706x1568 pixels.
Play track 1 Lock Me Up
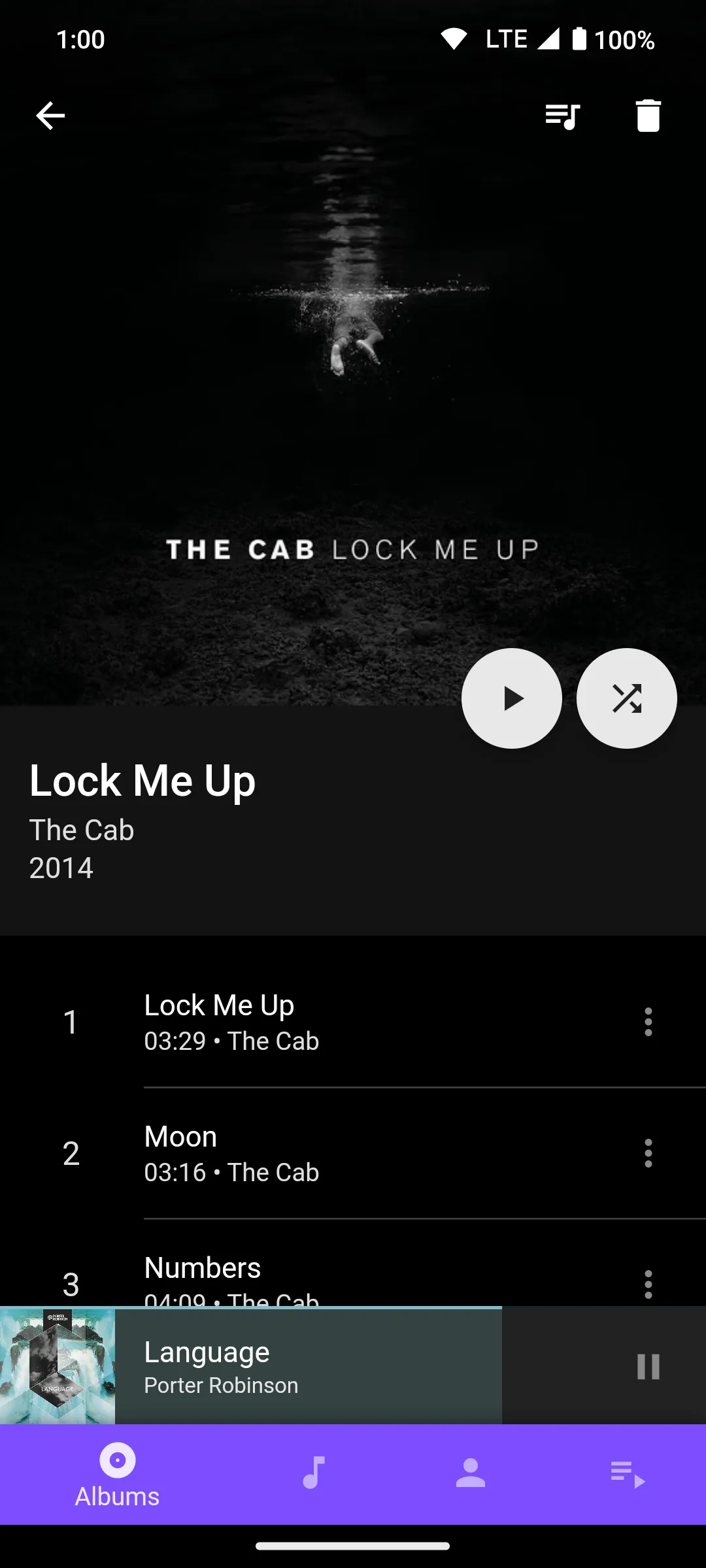(x=327, y=1022)
